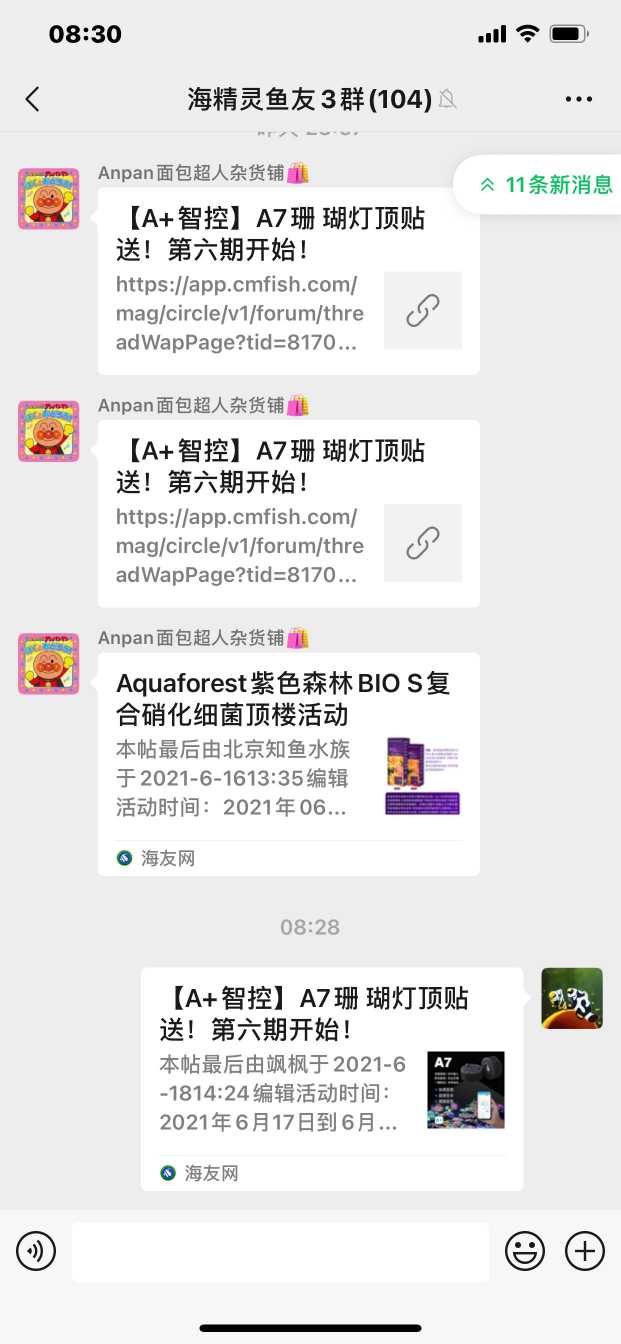The height and width of the screenshot is (1344, 621).
Task: Open the sent A7 card from 海友网
Action: click(331, 1078)
